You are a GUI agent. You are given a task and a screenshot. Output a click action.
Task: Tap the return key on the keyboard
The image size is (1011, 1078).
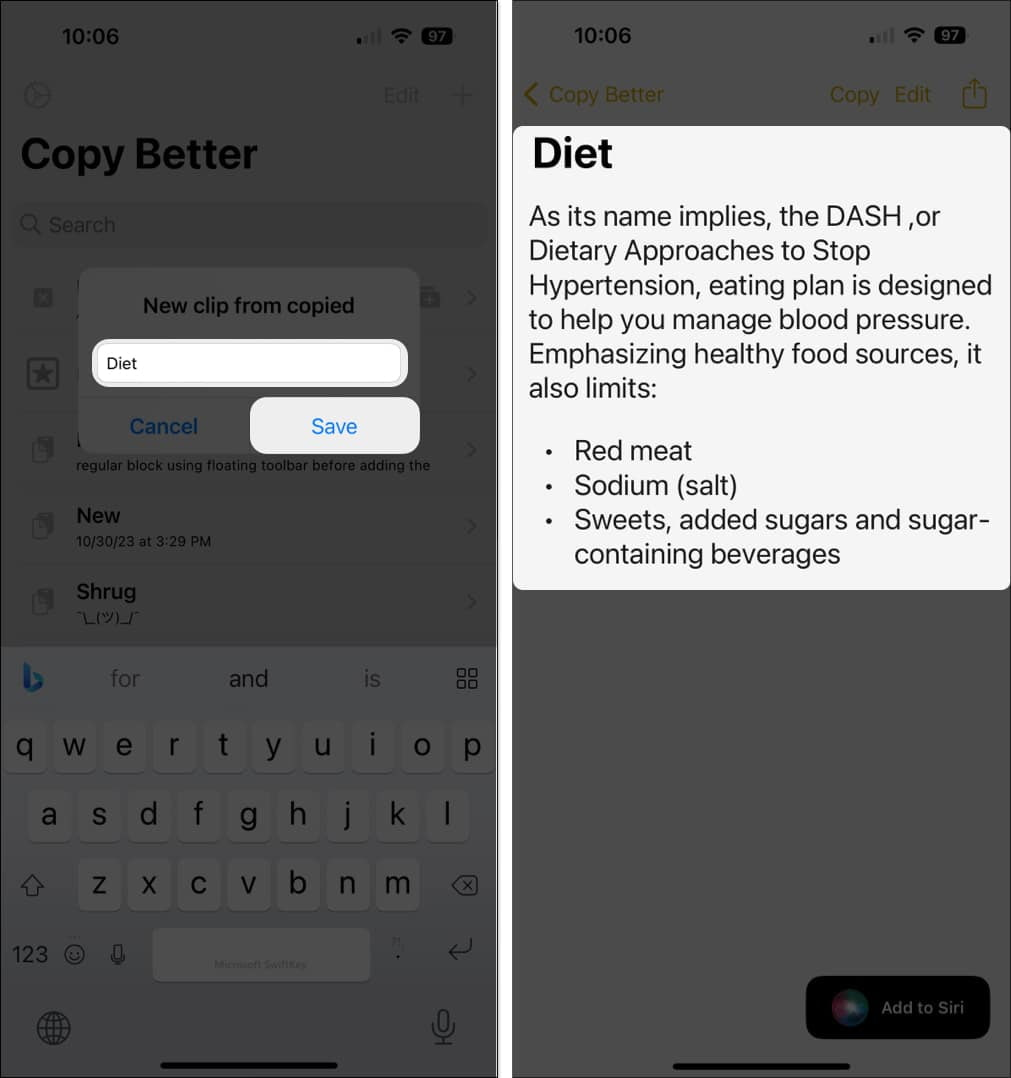[460, 951]
